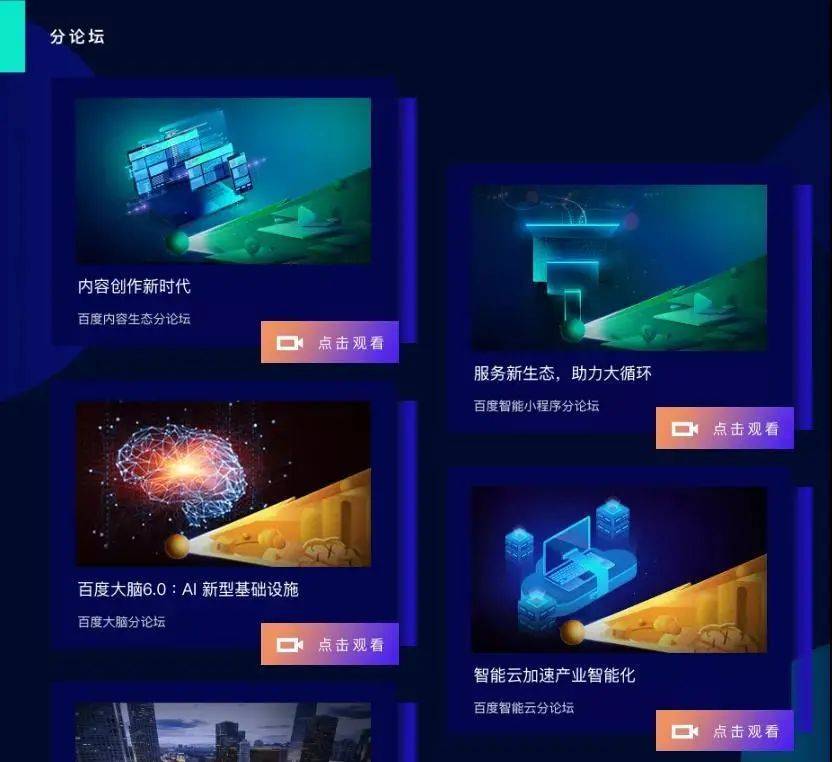Tap 点击观看 for 内容创作新时代
Image resolution: width=832 pixels, height=762 pixels.
pyautogui.click(x=330, y=343)
